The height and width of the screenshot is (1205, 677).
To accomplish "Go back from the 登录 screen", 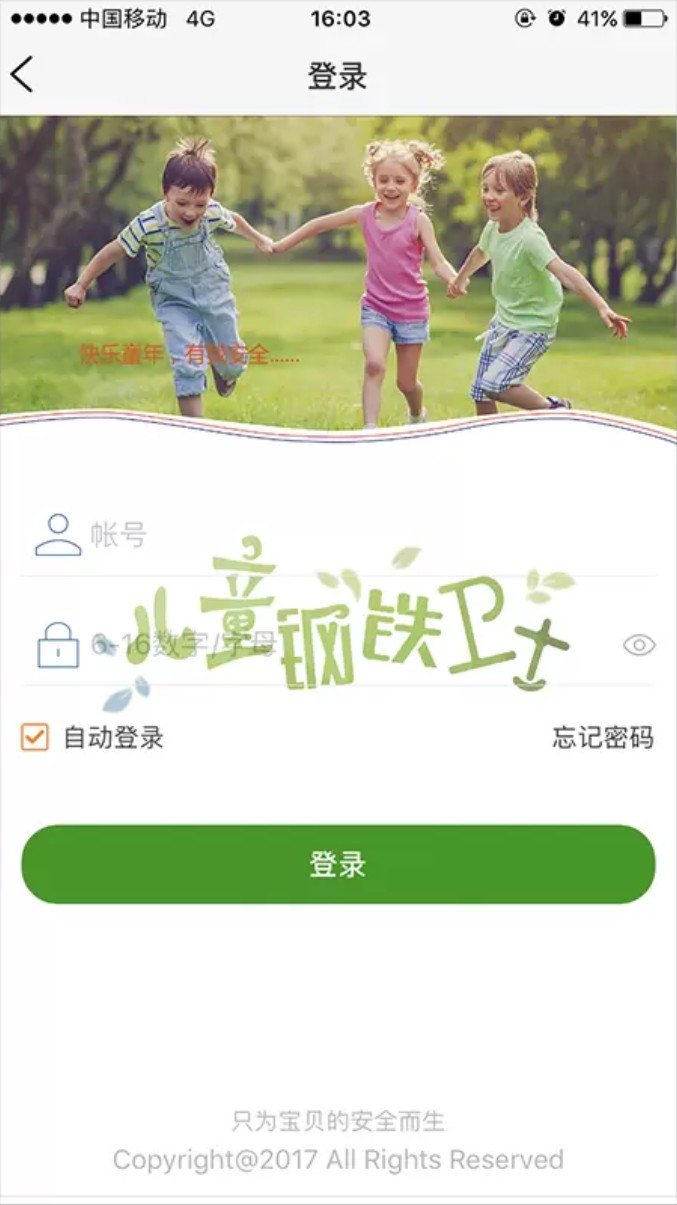I will [22, 75].
